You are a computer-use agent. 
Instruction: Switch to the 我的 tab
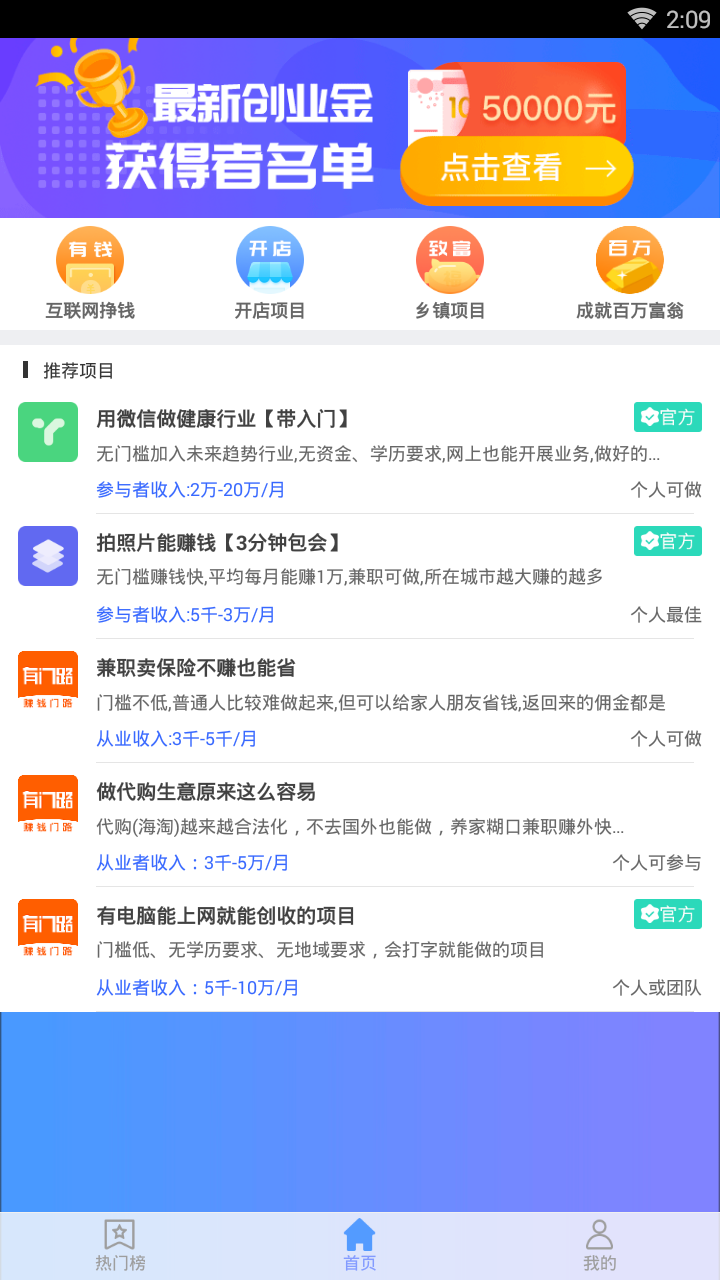point(600,1245)
